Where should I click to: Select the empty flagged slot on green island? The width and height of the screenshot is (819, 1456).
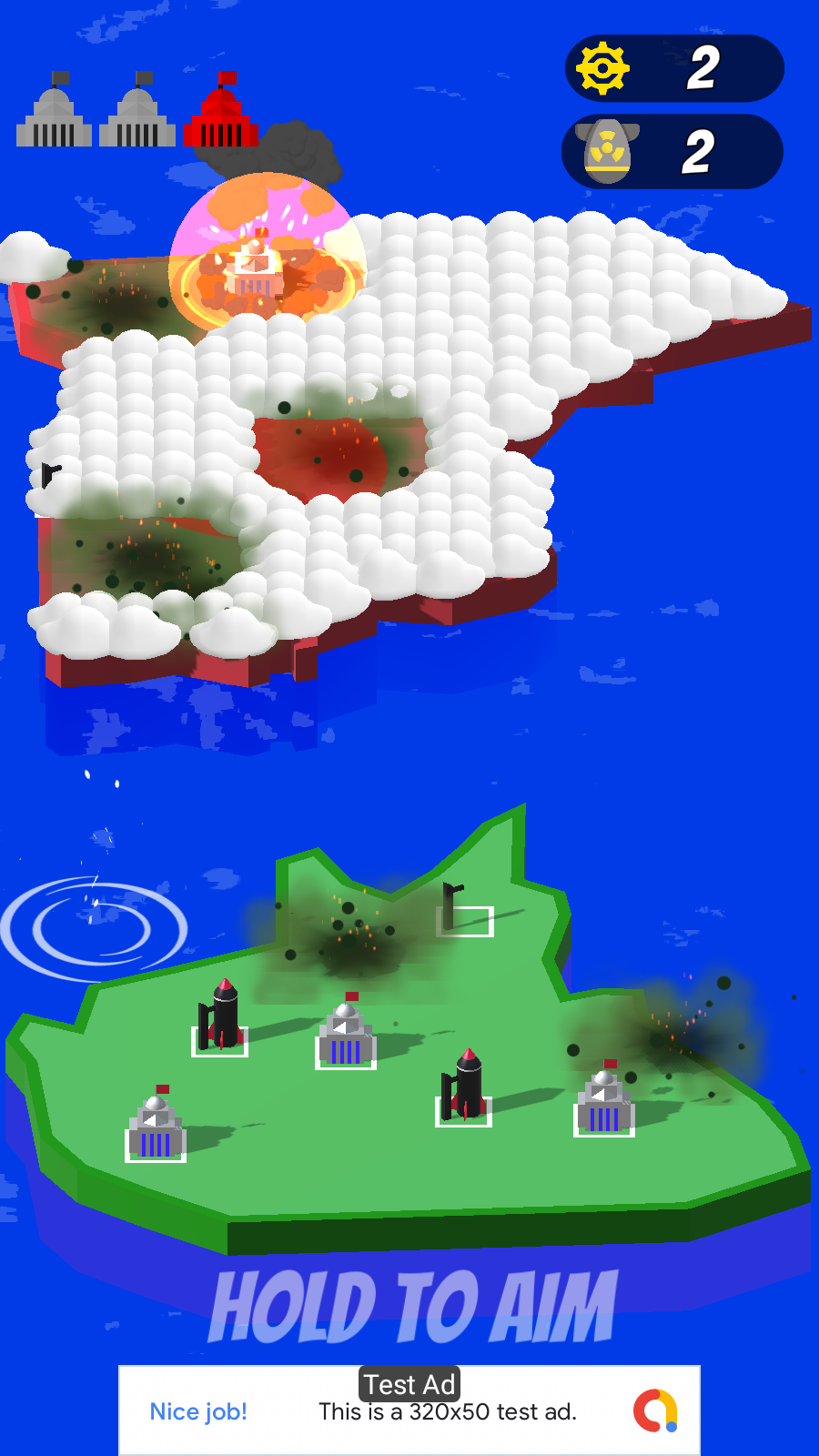point(465,920)
